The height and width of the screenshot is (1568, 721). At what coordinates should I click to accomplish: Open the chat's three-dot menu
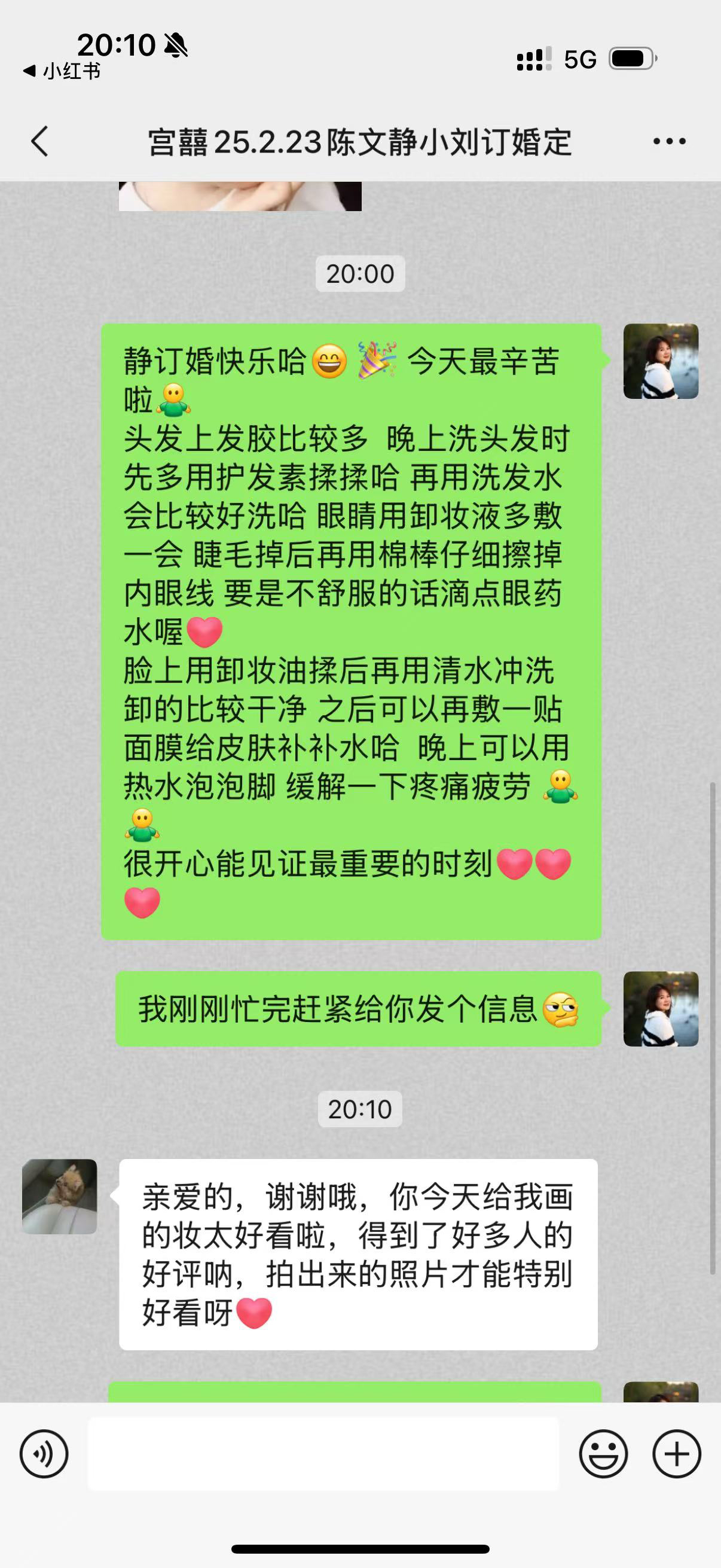(669, 142)
